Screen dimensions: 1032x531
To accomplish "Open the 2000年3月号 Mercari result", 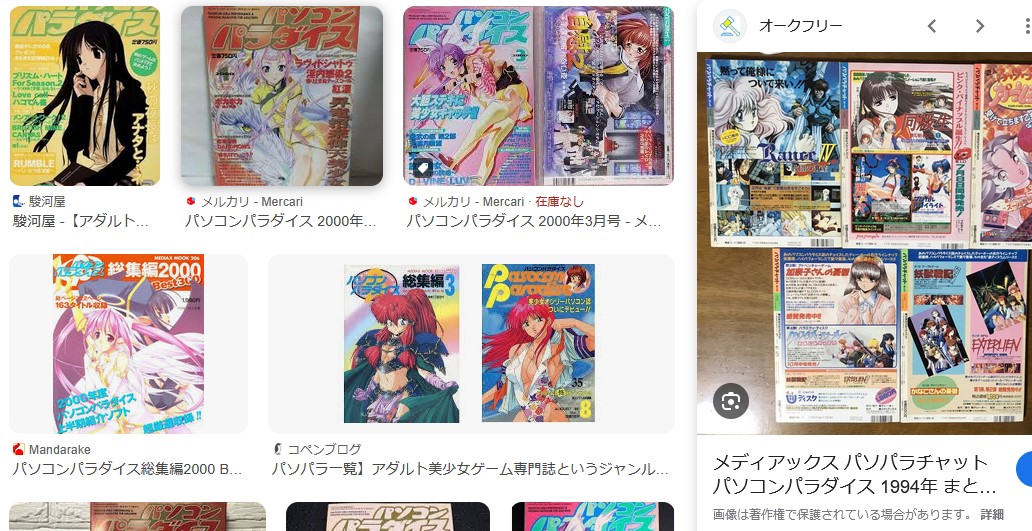I will (x=538, y=96).
